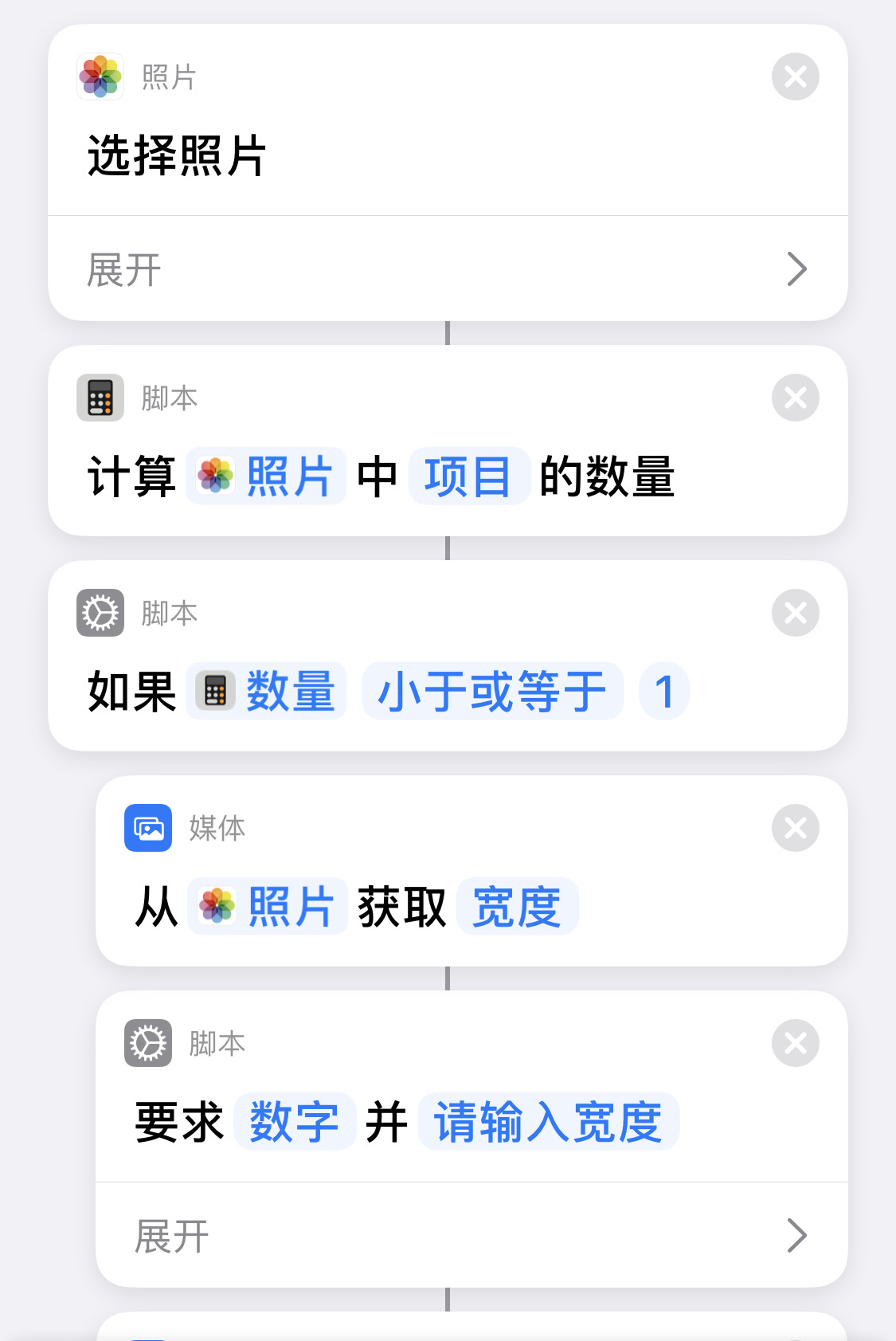Remove the count items script action
Screen dimensions: 896x1341
coord(795,398)
